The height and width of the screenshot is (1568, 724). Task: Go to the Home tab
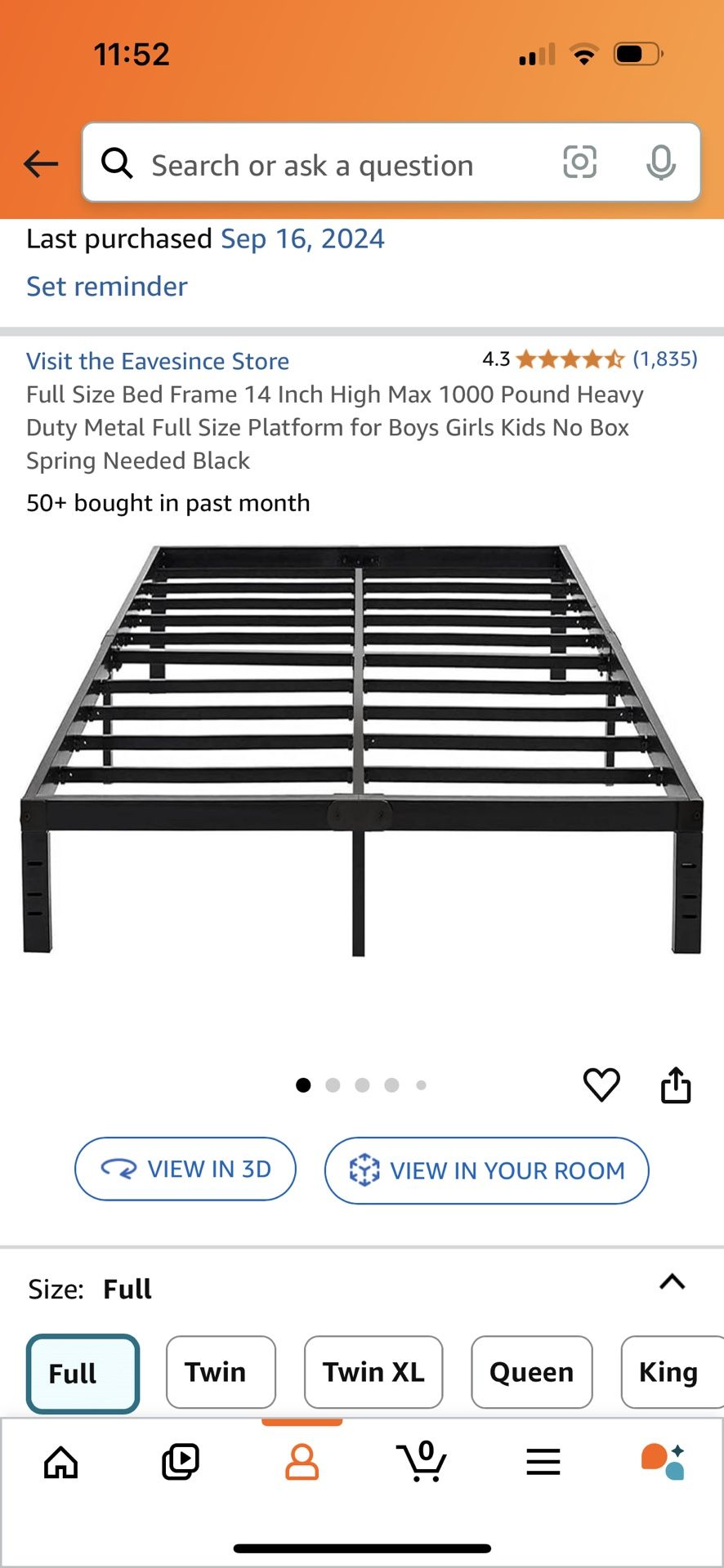click(61, 1462)
